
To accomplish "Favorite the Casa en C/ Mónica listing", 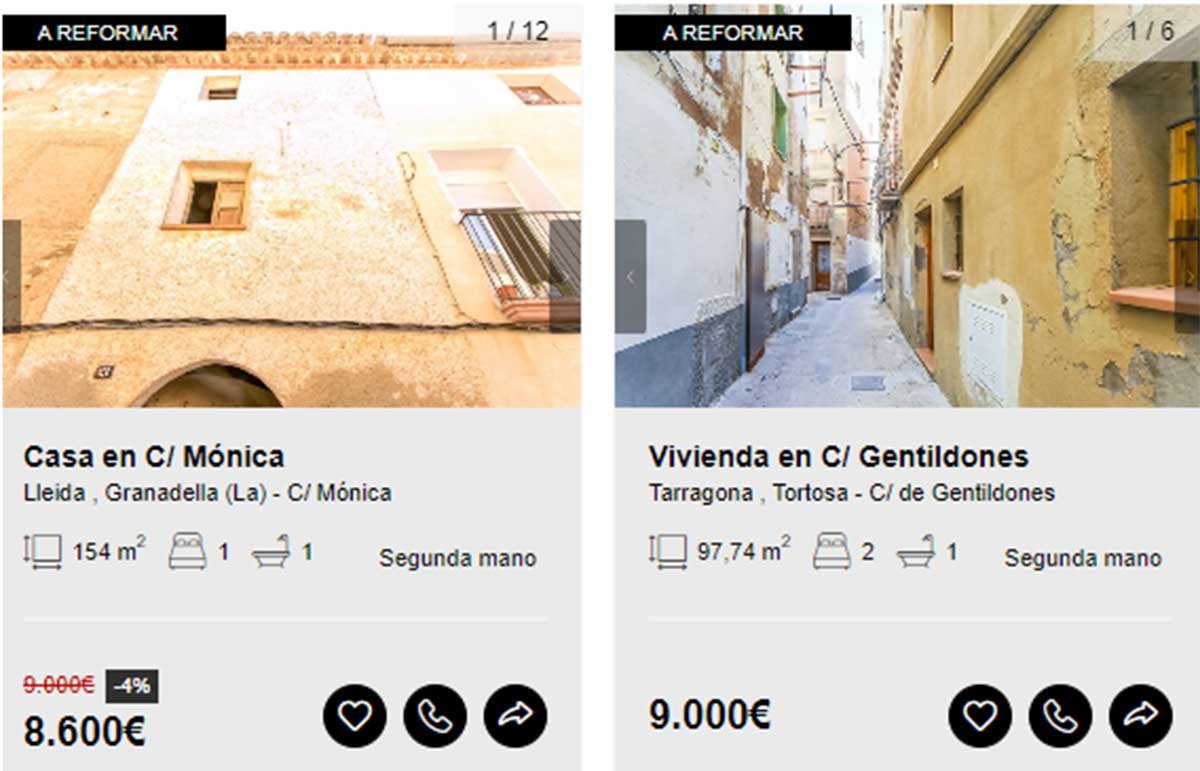I will click(354, 716).
